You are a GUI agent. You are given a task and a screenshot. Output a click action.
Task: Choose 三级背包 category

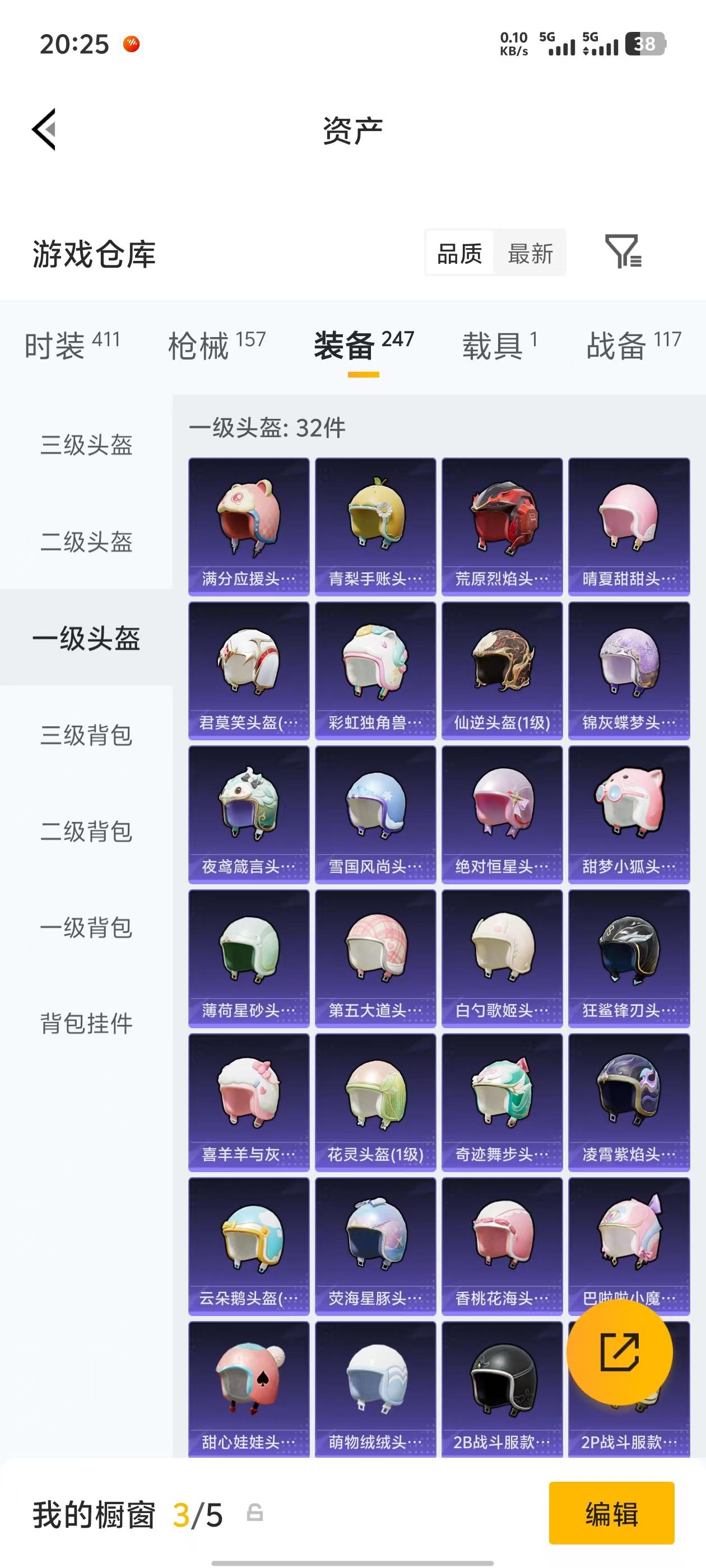click(86, 735)
